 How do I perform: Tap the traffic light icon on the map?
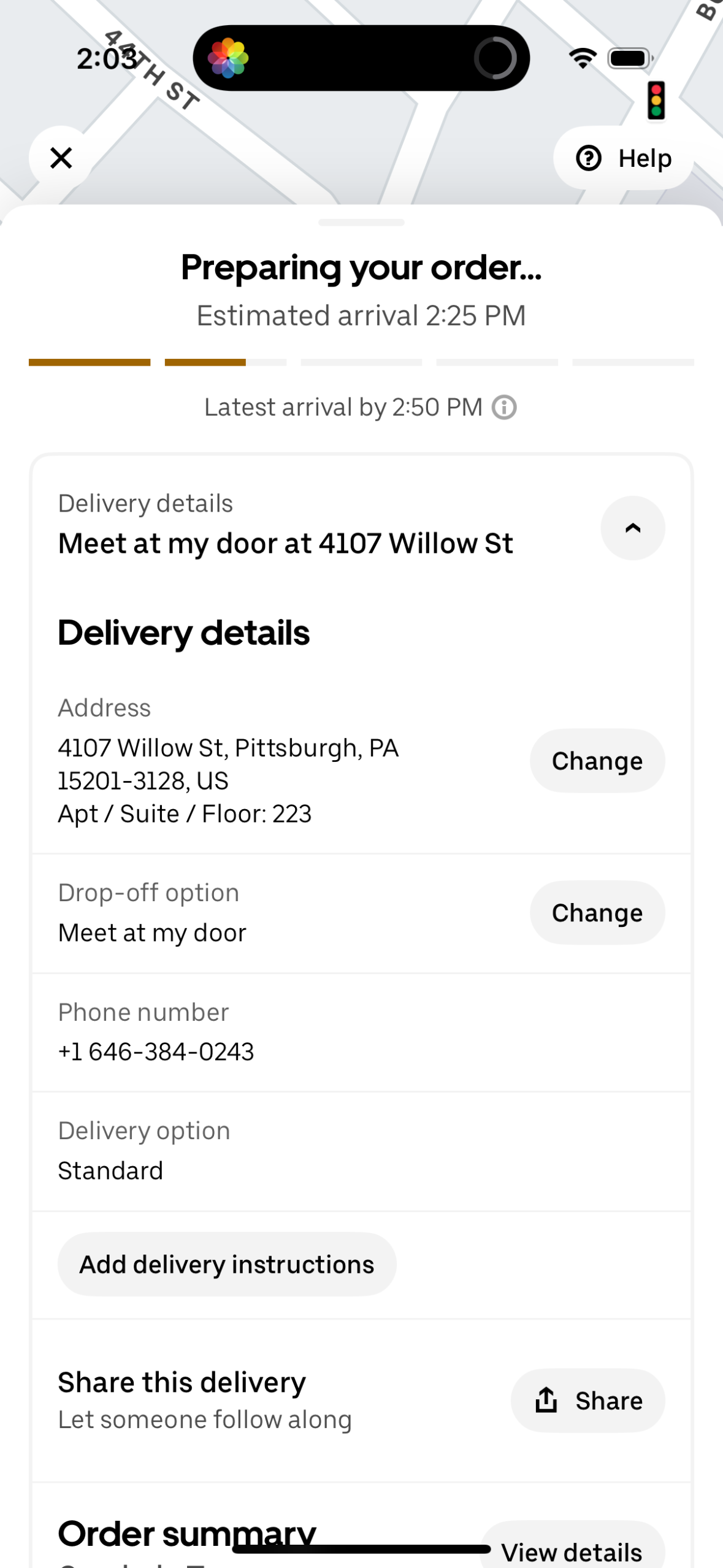point(656,100)
